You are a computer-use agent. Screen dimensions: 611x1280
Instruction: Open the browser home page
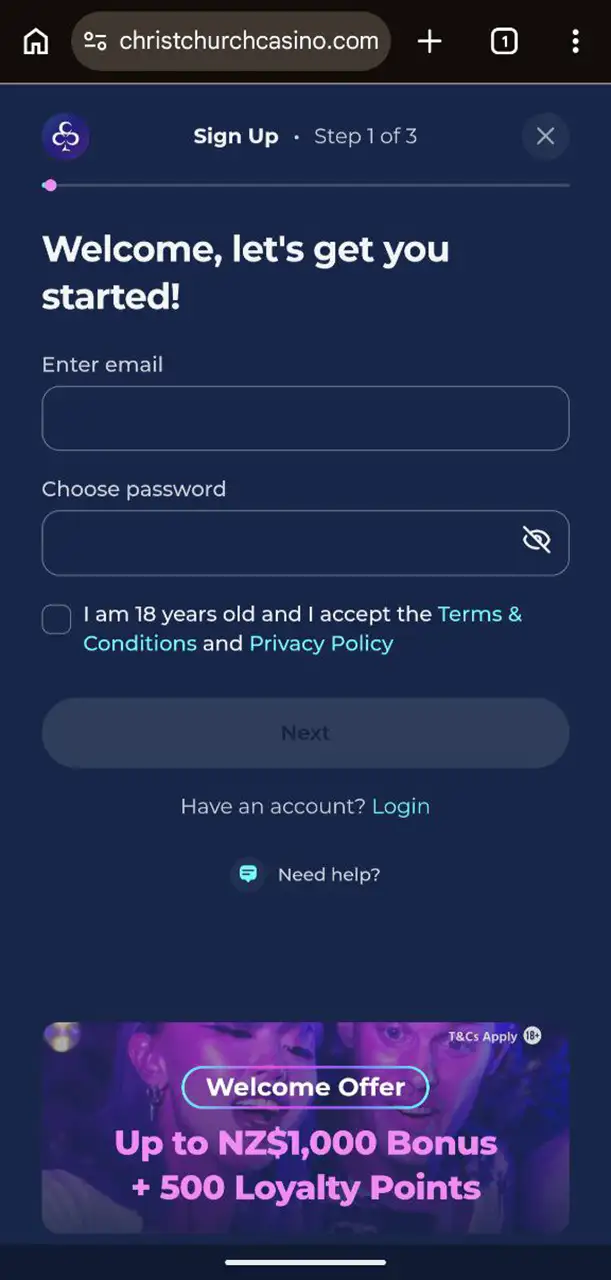click(x=36, y=41)
